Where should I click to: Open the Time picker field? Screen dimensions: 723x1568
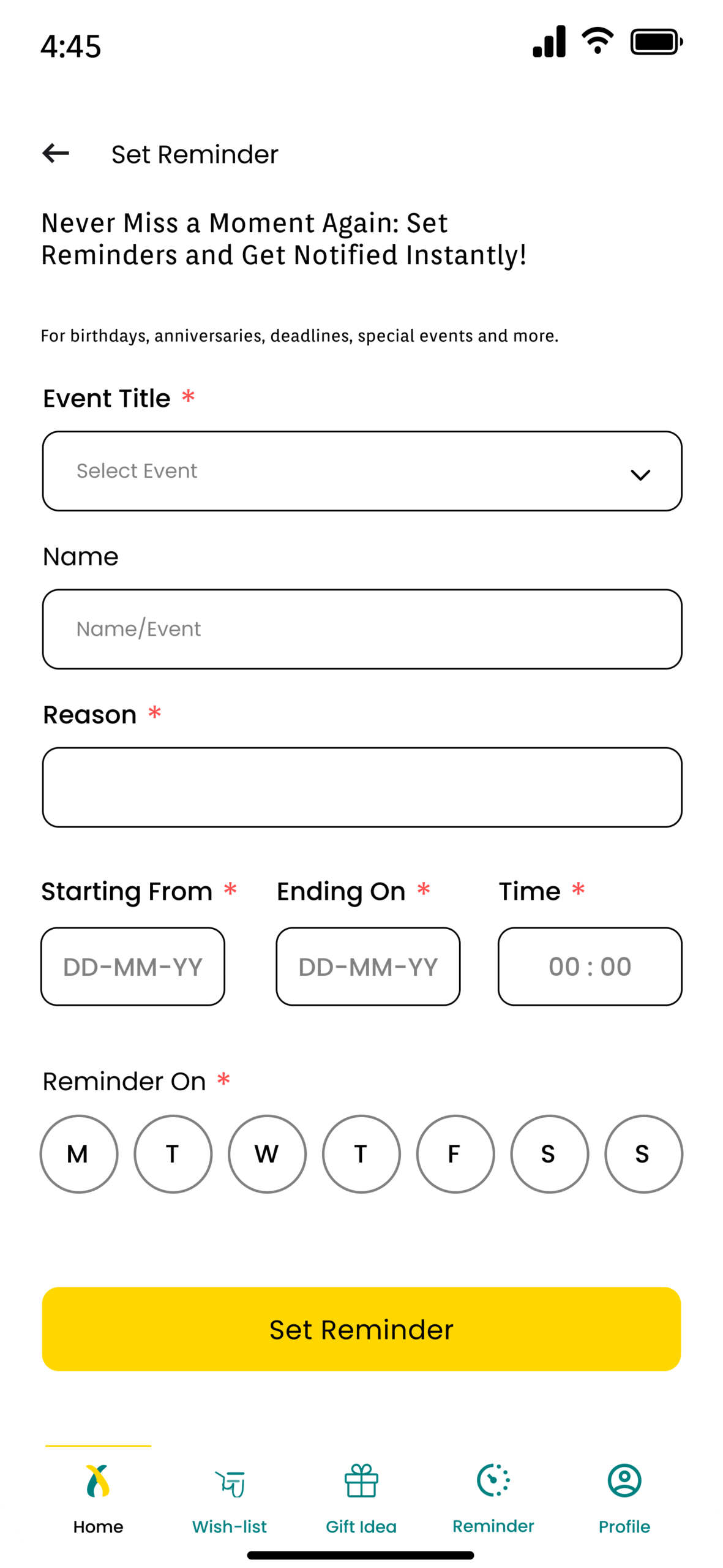pos(590,967)
